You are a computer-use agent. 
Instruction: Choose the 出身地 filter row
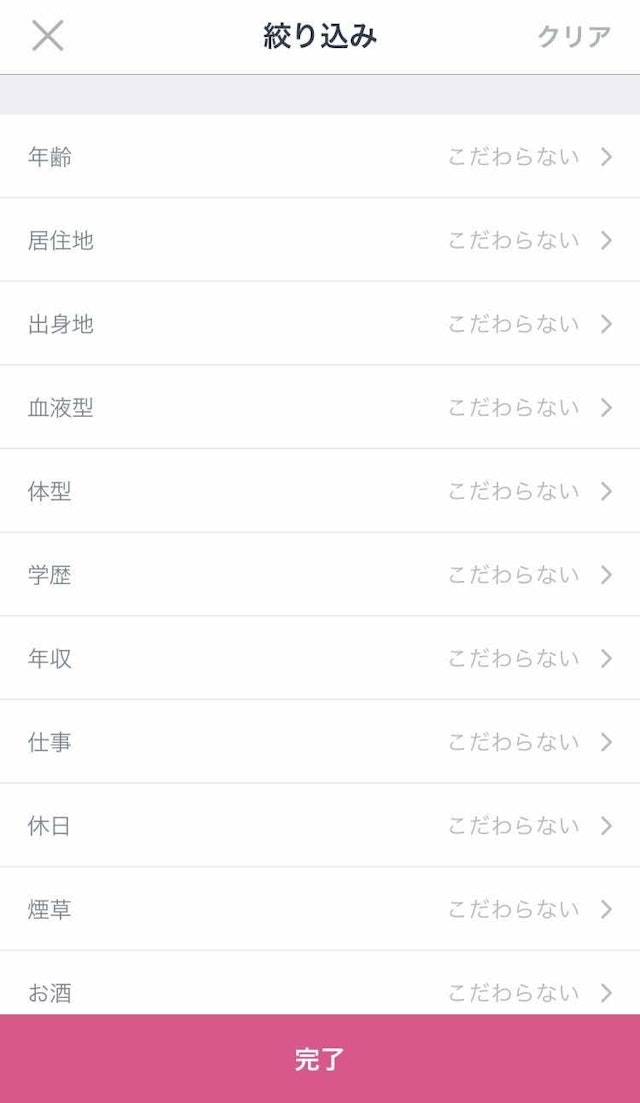pyautogui.click(x=320, y=324)
